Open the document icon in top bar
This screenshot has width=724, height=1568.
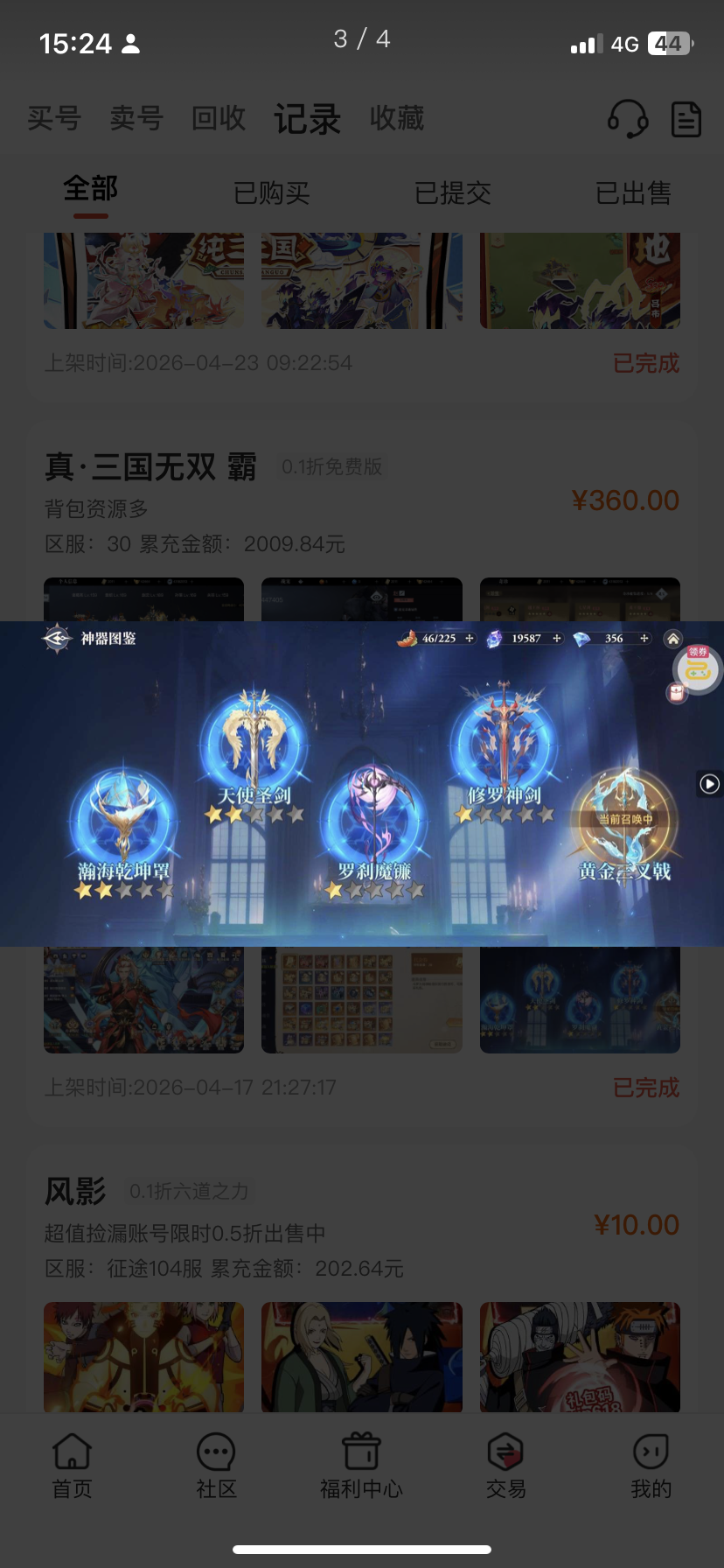(x=686, y=119)
